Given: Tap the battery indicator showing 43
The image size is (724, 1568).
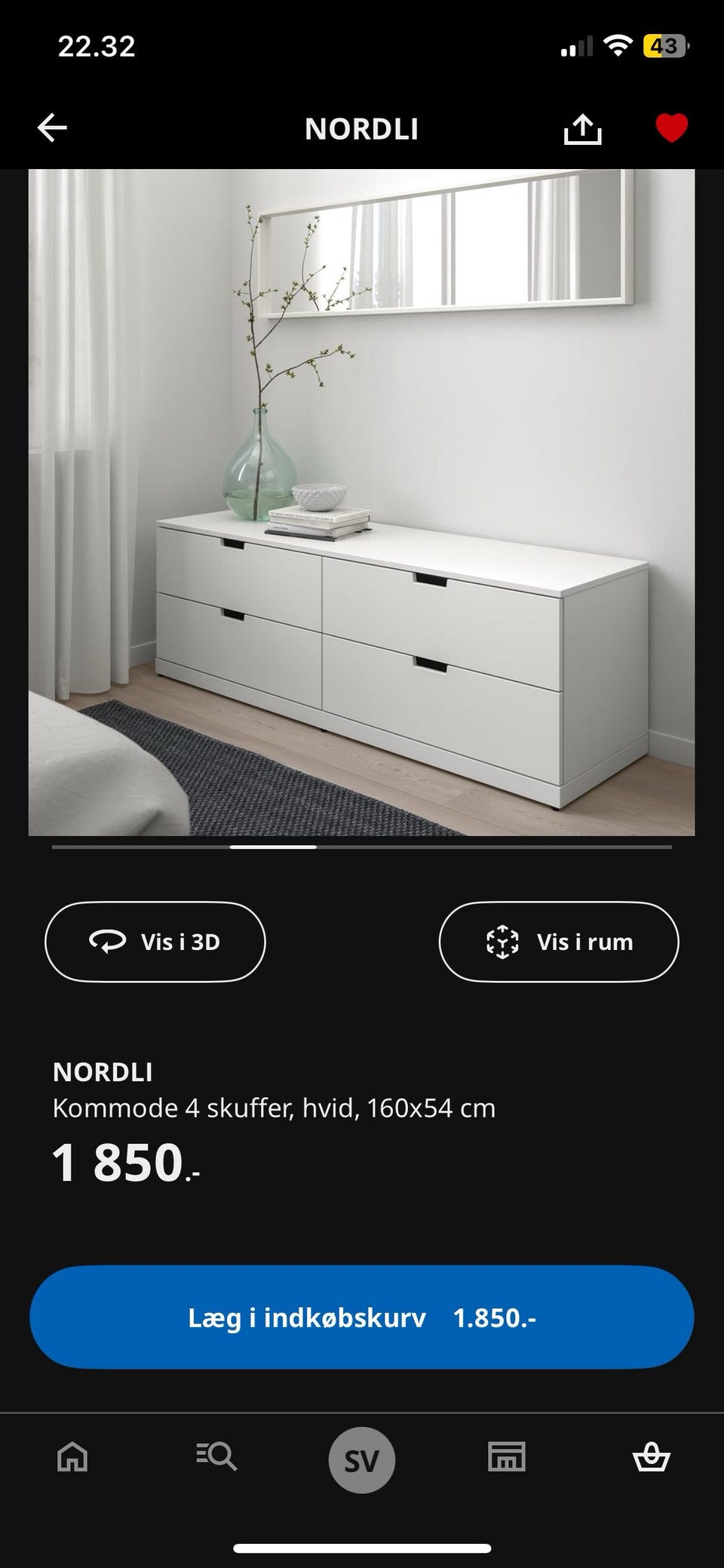Looking at the screenshot, I should click(667, 45).
